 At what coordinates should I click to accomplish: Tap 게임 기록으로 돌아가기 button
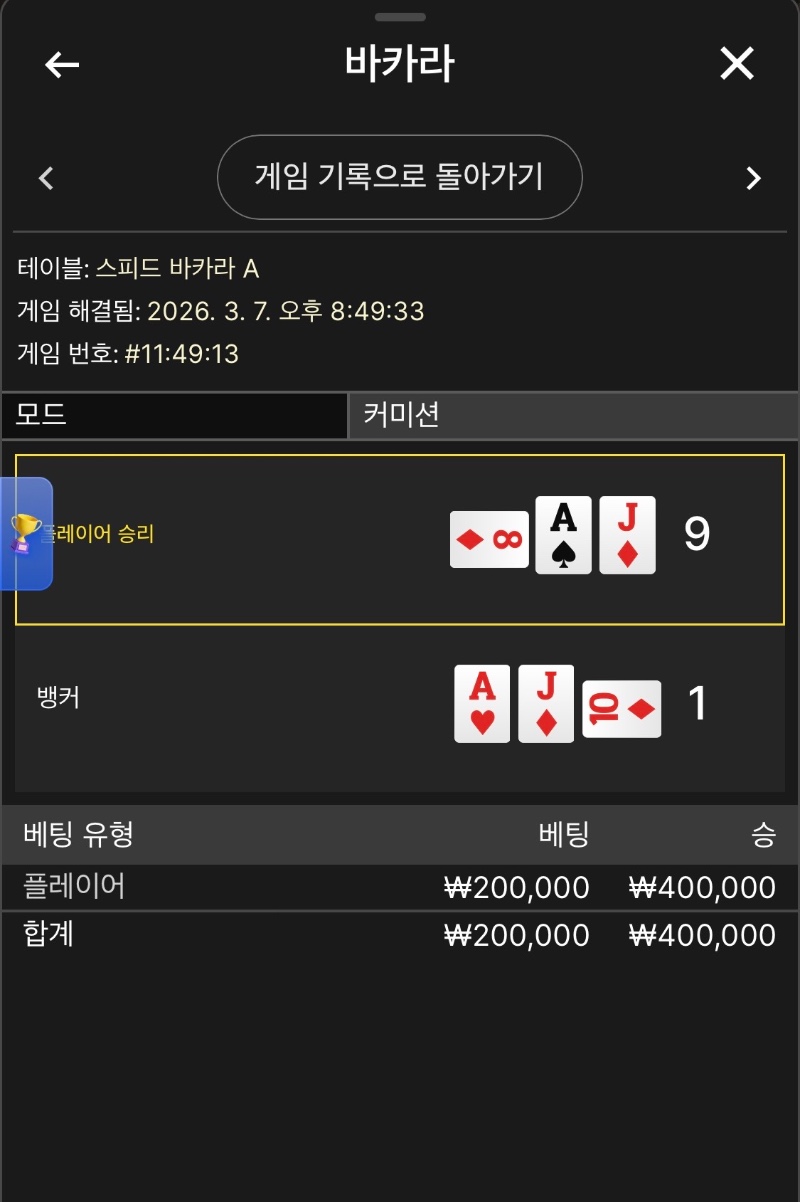(399, 177)
